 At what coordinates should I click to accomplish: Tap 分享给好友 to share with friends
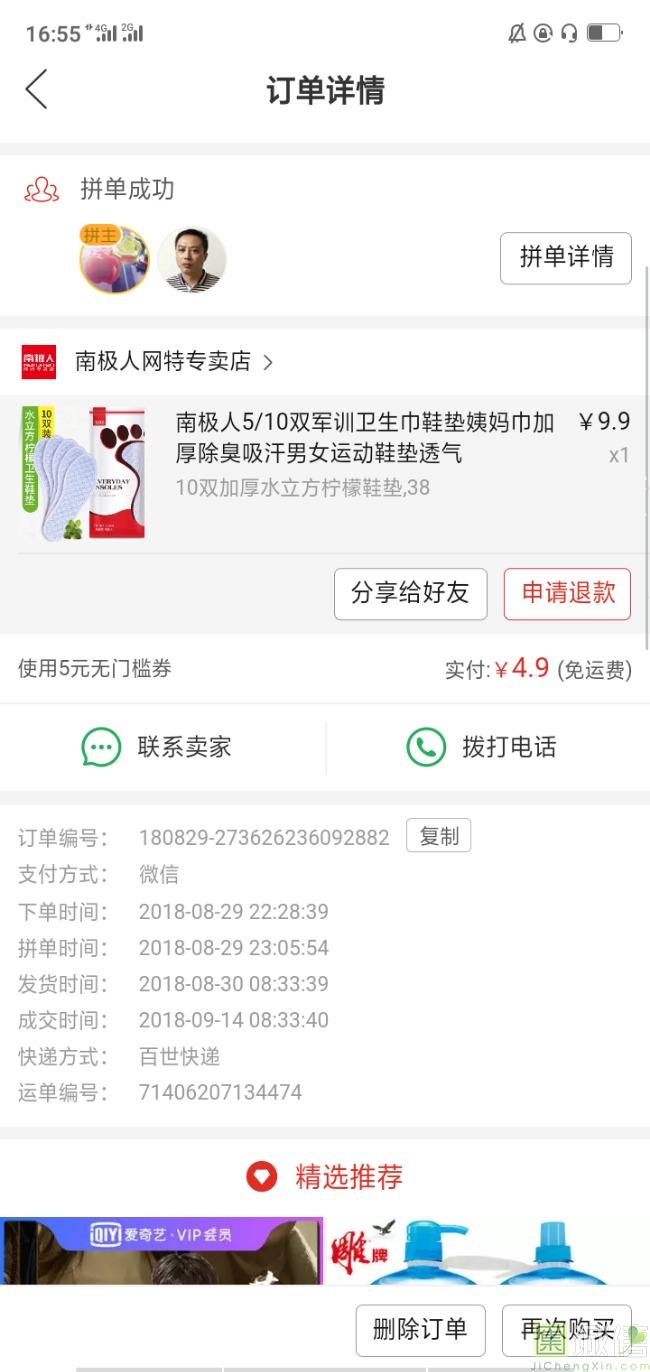[410, 593]
